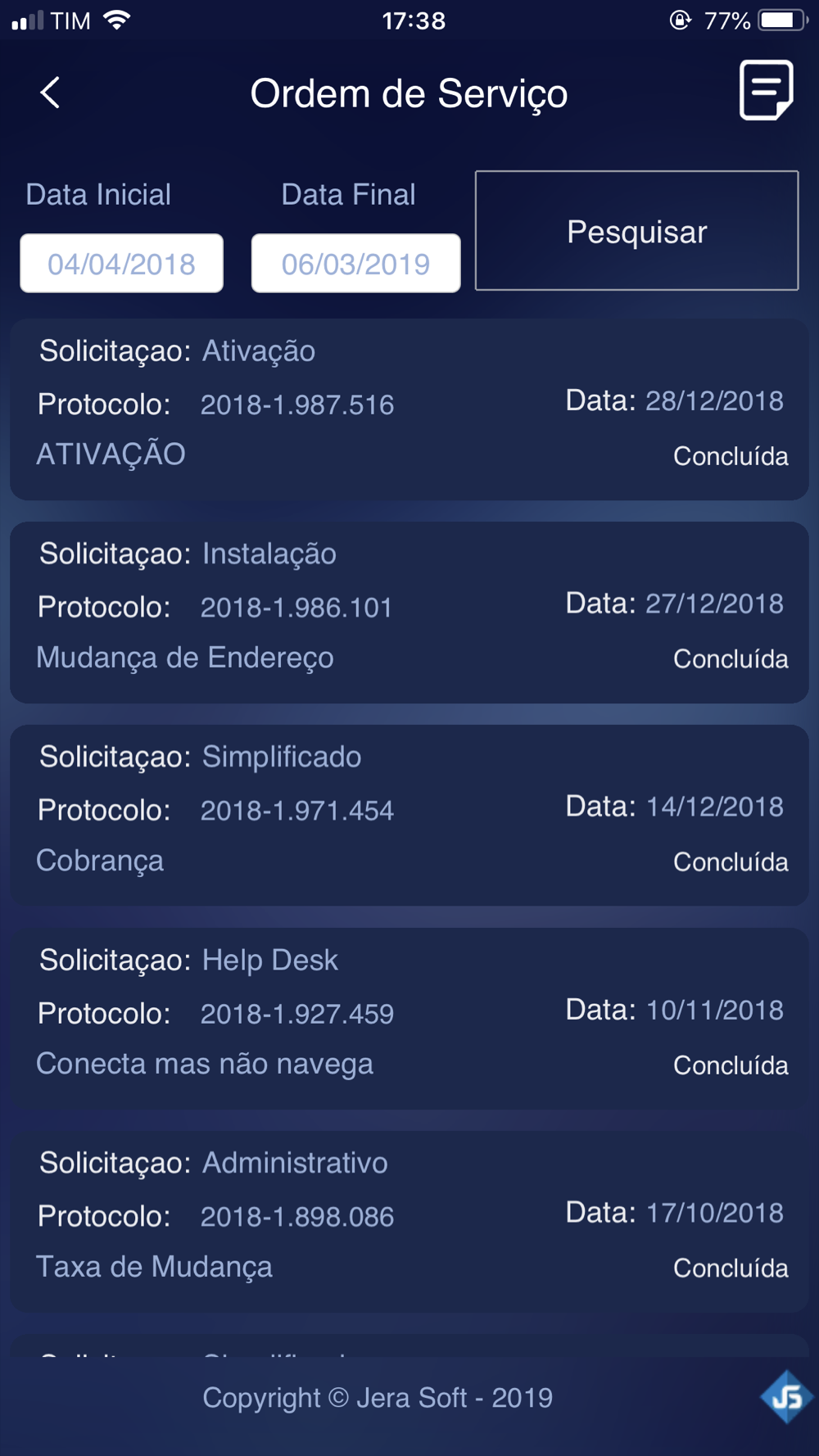Image resolution: width=819 pixels, height=1456 pixels.
Task: Open Help Desk order Conecta mas não navega
Action: [x=409, y=1019]
